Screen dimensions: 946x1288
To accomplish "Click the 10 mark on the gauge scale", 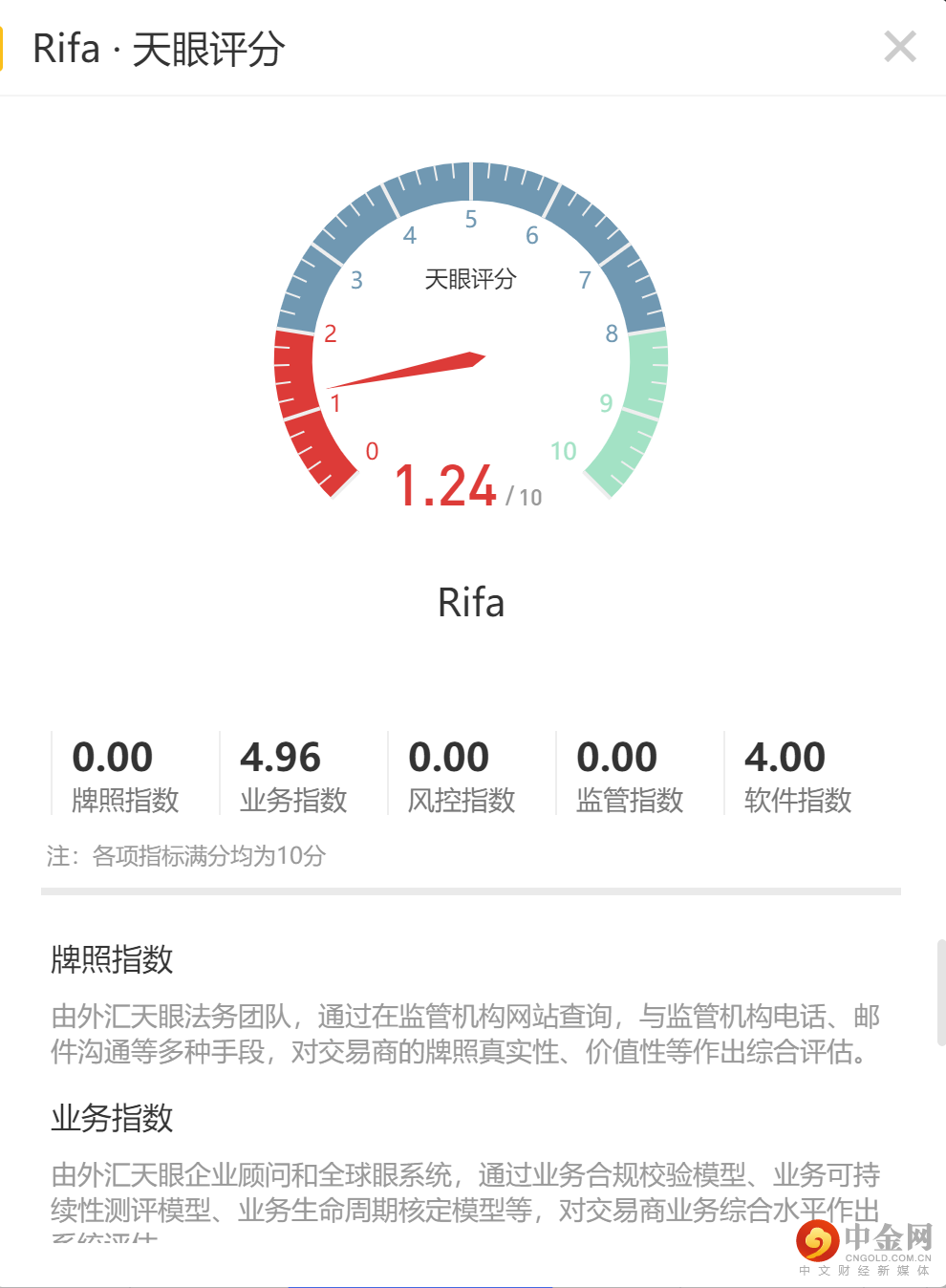I will (x=564, y=451).
